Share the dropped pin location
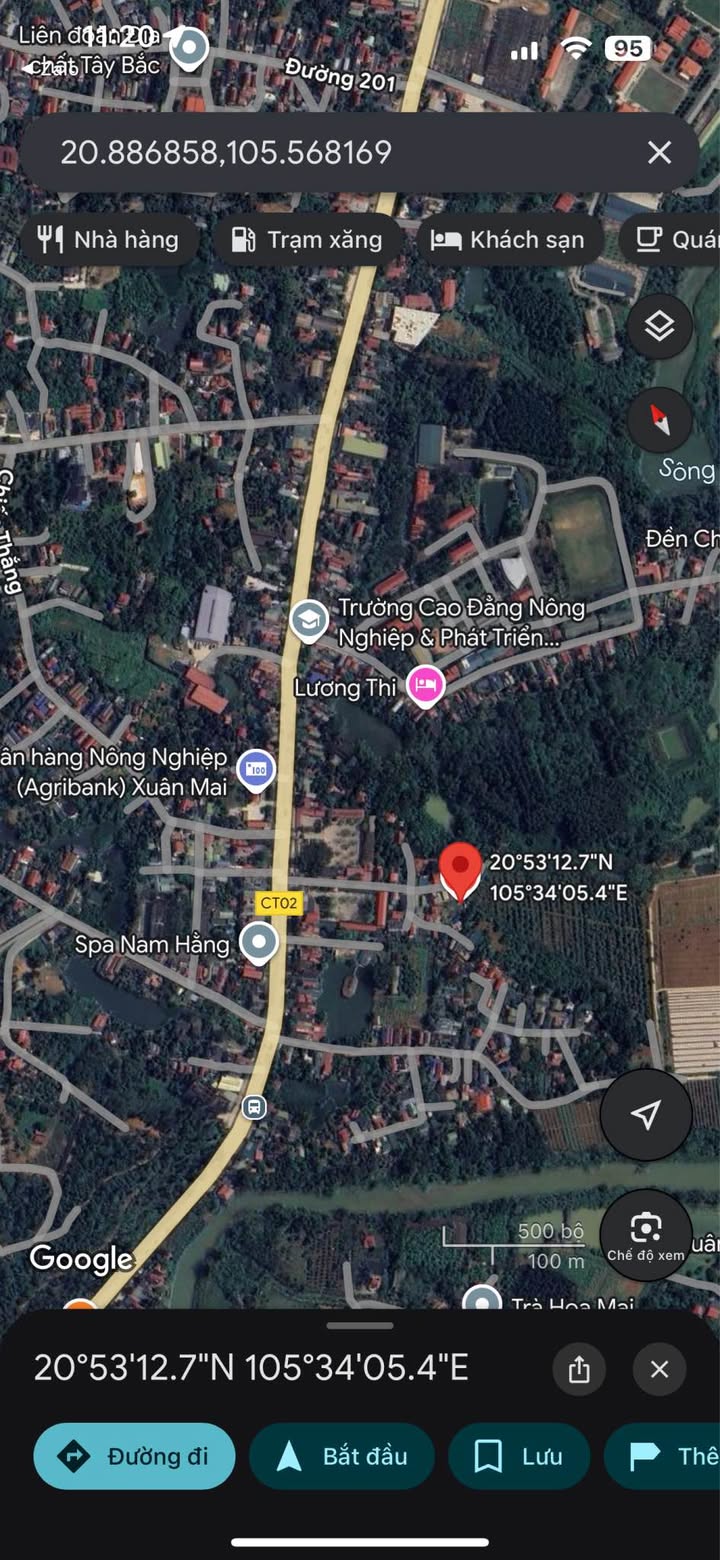 pyautogui.click(x=579, y=1369)
